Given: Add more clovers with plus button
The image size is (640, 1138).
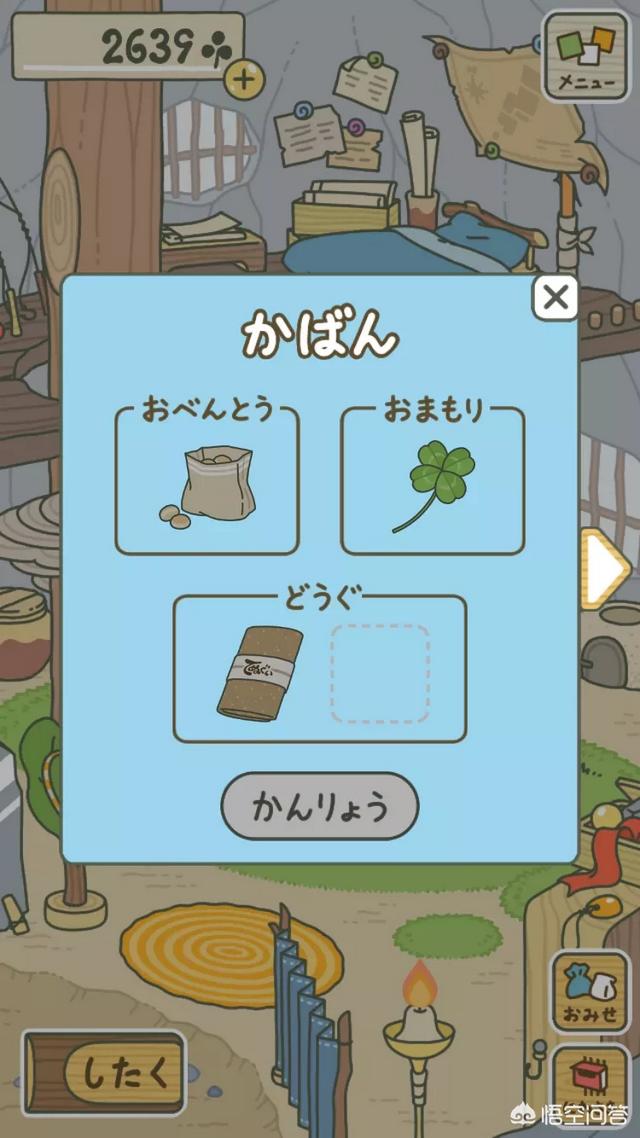Looking at the screenshot, I should 243,78.
